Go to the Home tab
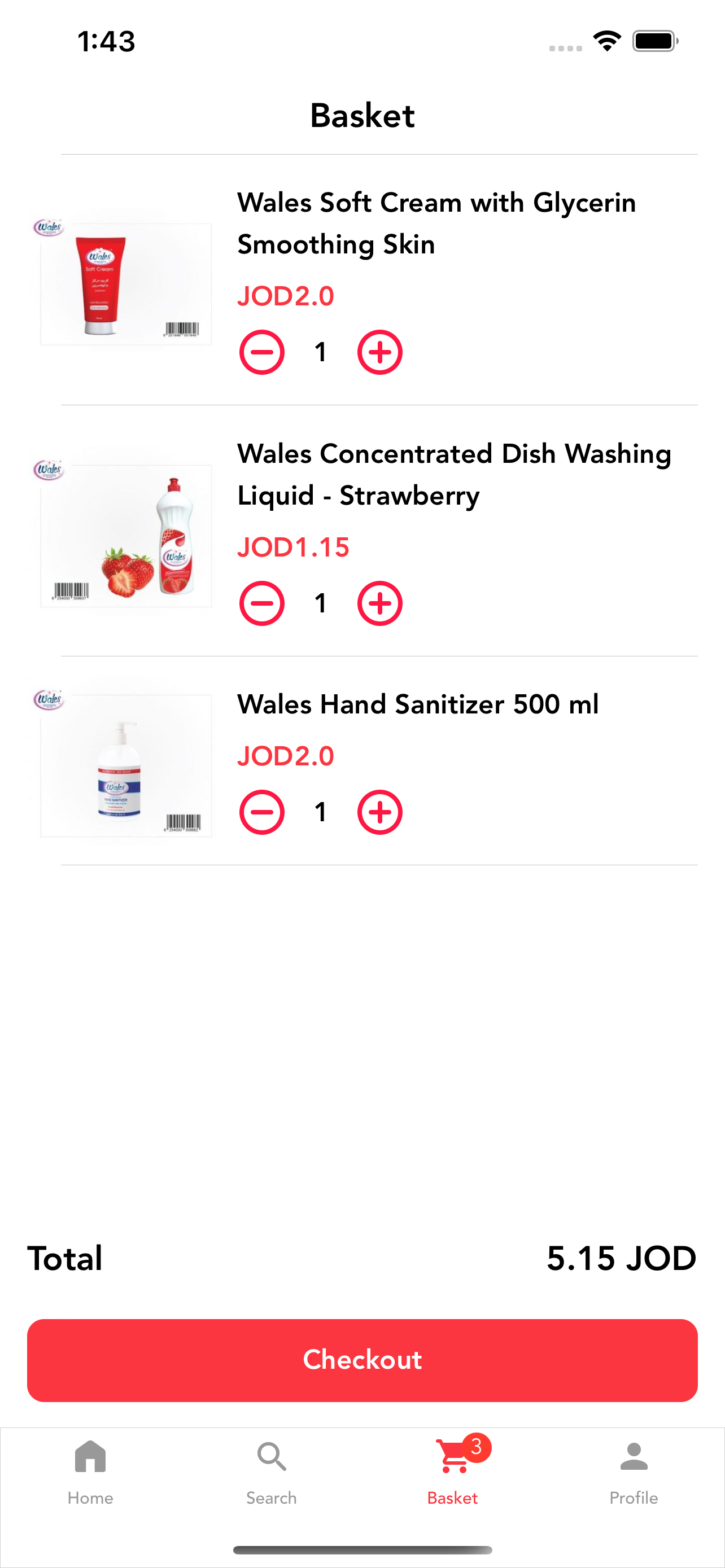Image resolution: width=725 pixels, height=1568 pixels. [90, 1471]
